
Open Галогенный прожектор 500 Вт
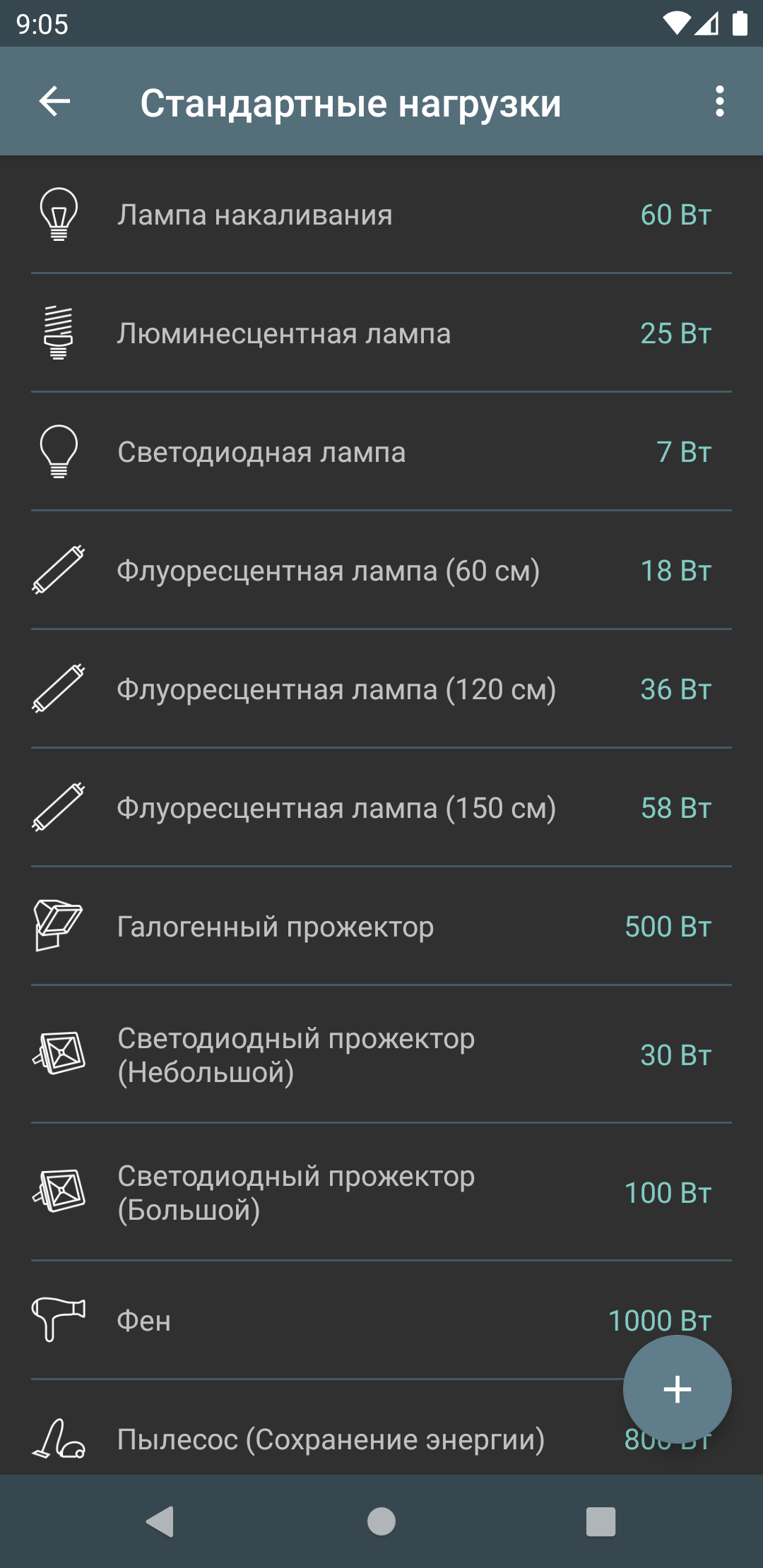(381, 927)
